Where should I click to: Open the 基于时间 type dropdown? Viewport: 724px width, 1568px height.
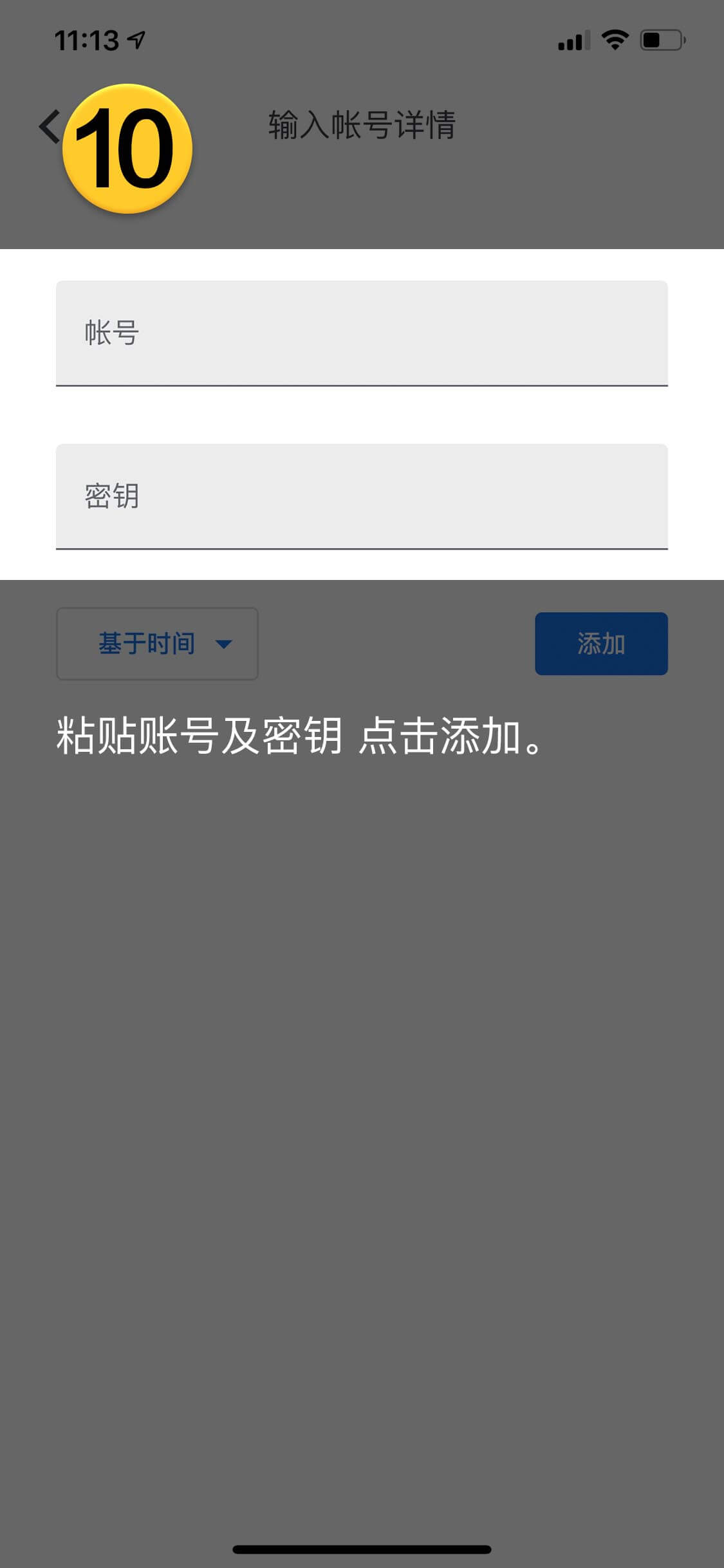[x=158, y=644]
